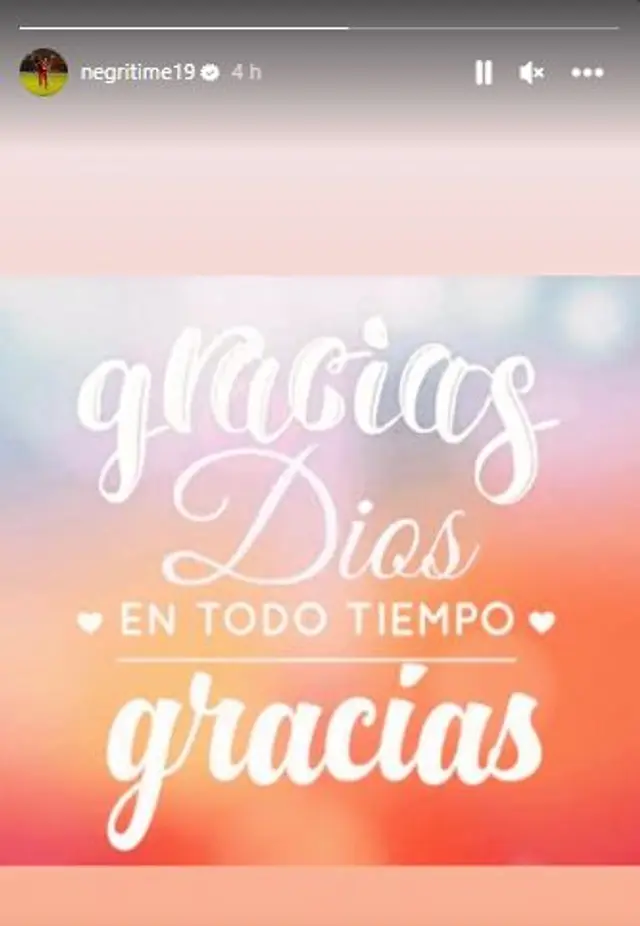Open the three-dot more options menu

[x=587, y=72]
